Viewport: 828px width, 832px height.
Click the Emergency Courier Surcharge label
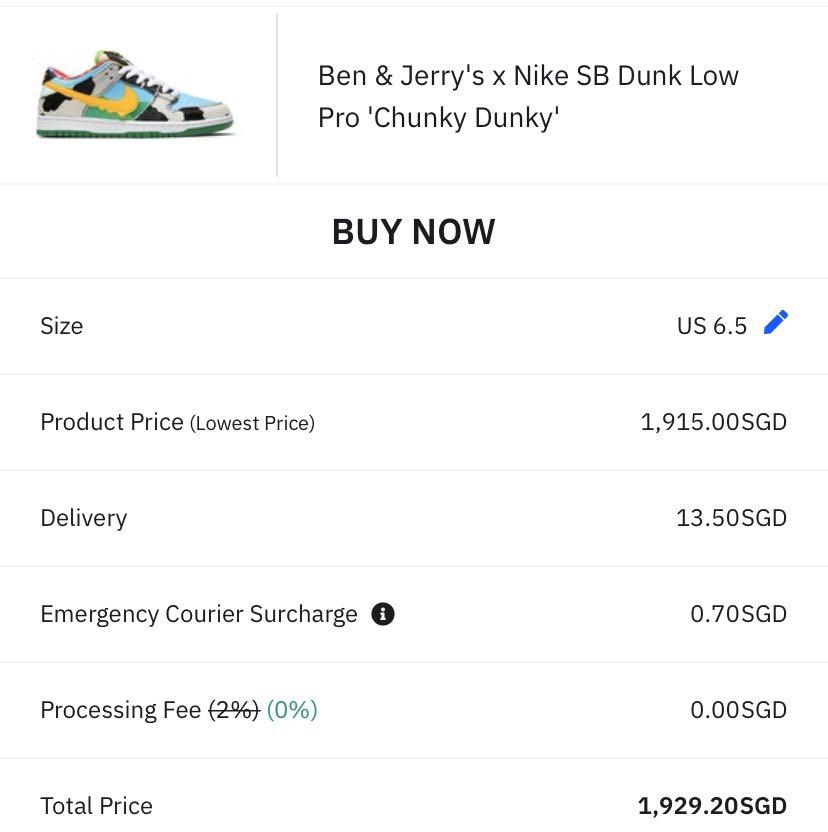click(x=200, y=613)
